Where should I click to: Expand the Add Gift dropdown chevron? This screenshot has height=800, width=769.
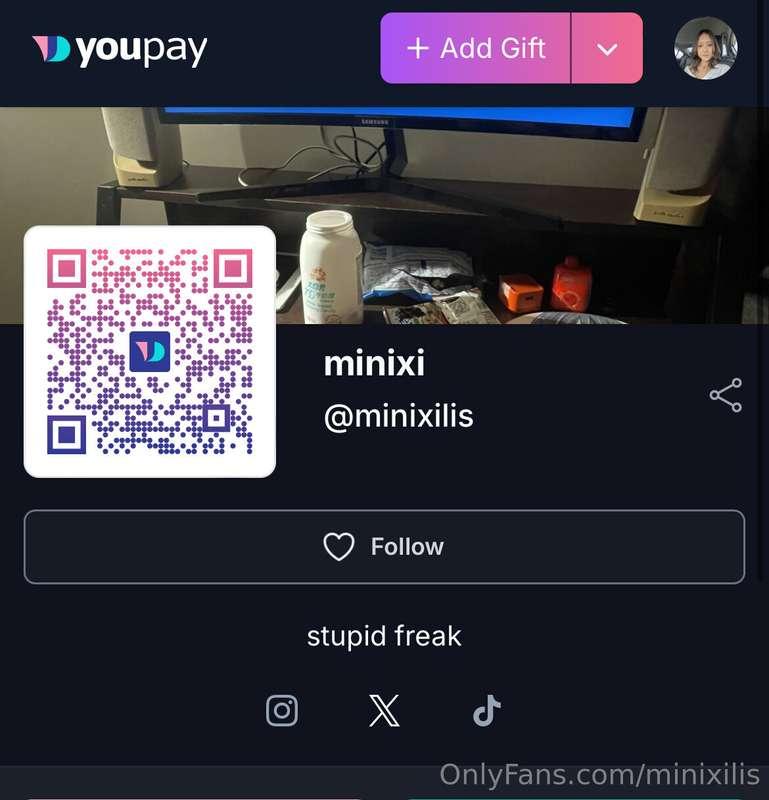[605, 47]
